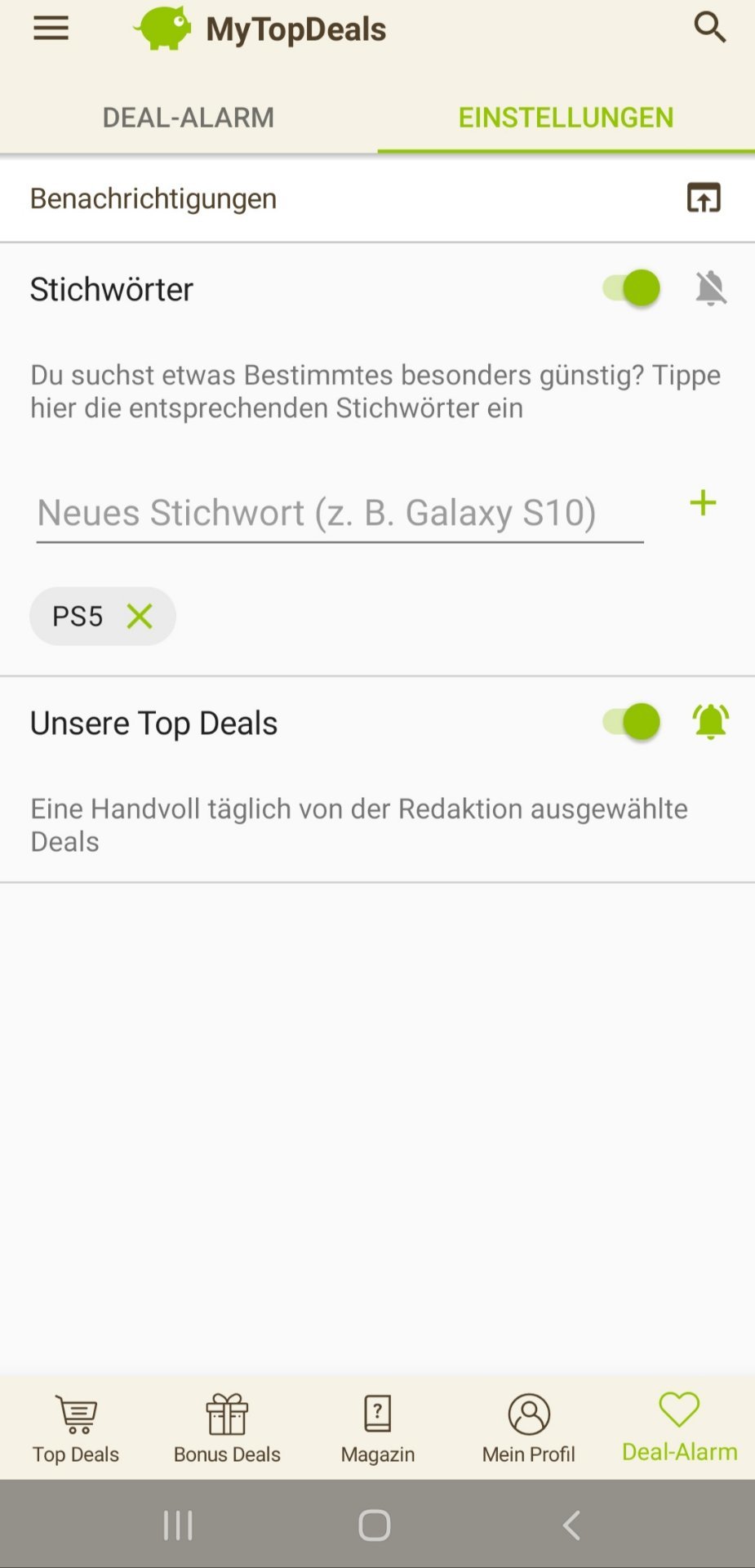This screenshot has height=1568, width=755.
Task: Go to Top Deals in bottom bar
Action: [76, 1428]
